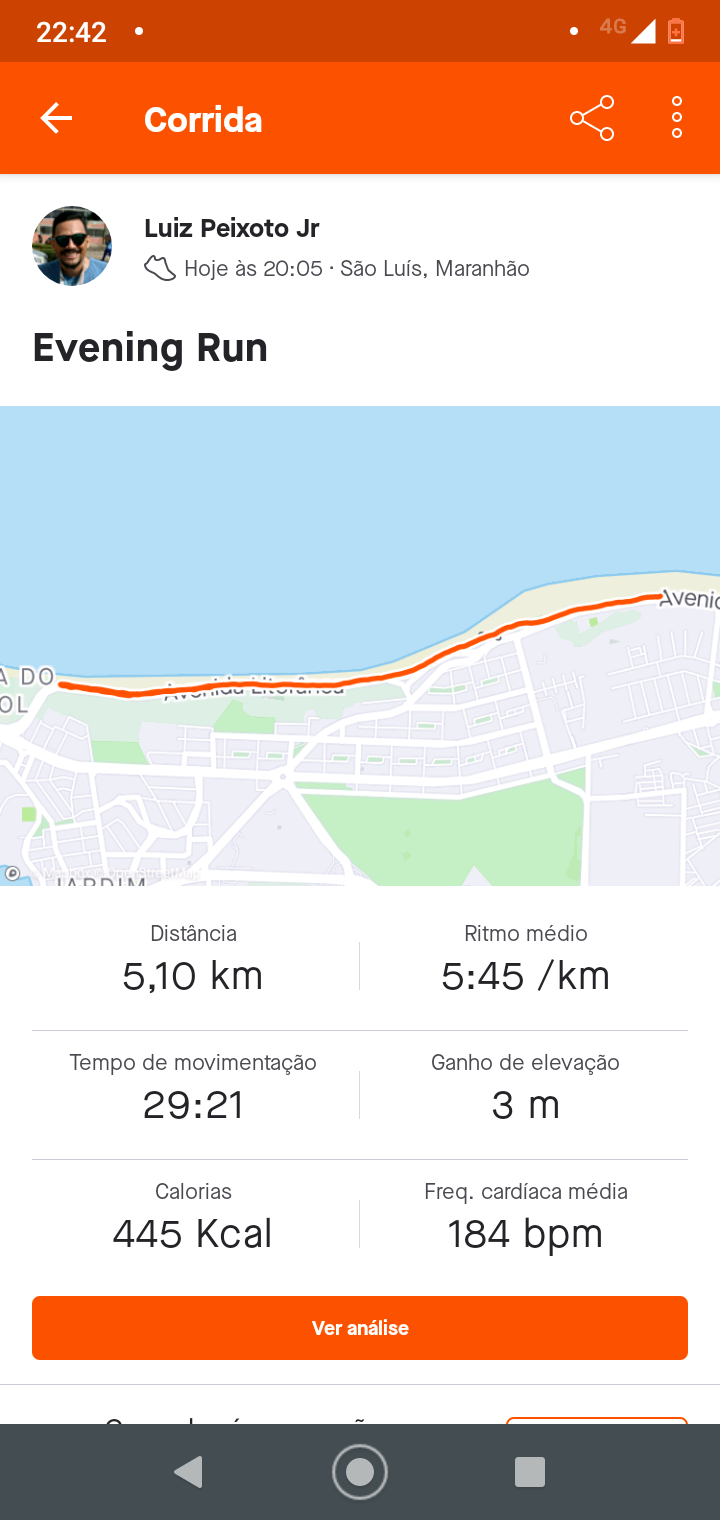The image size is (720, 1520).
Task: Open recent apps from navigation bar
Action: coord(530,1472)
